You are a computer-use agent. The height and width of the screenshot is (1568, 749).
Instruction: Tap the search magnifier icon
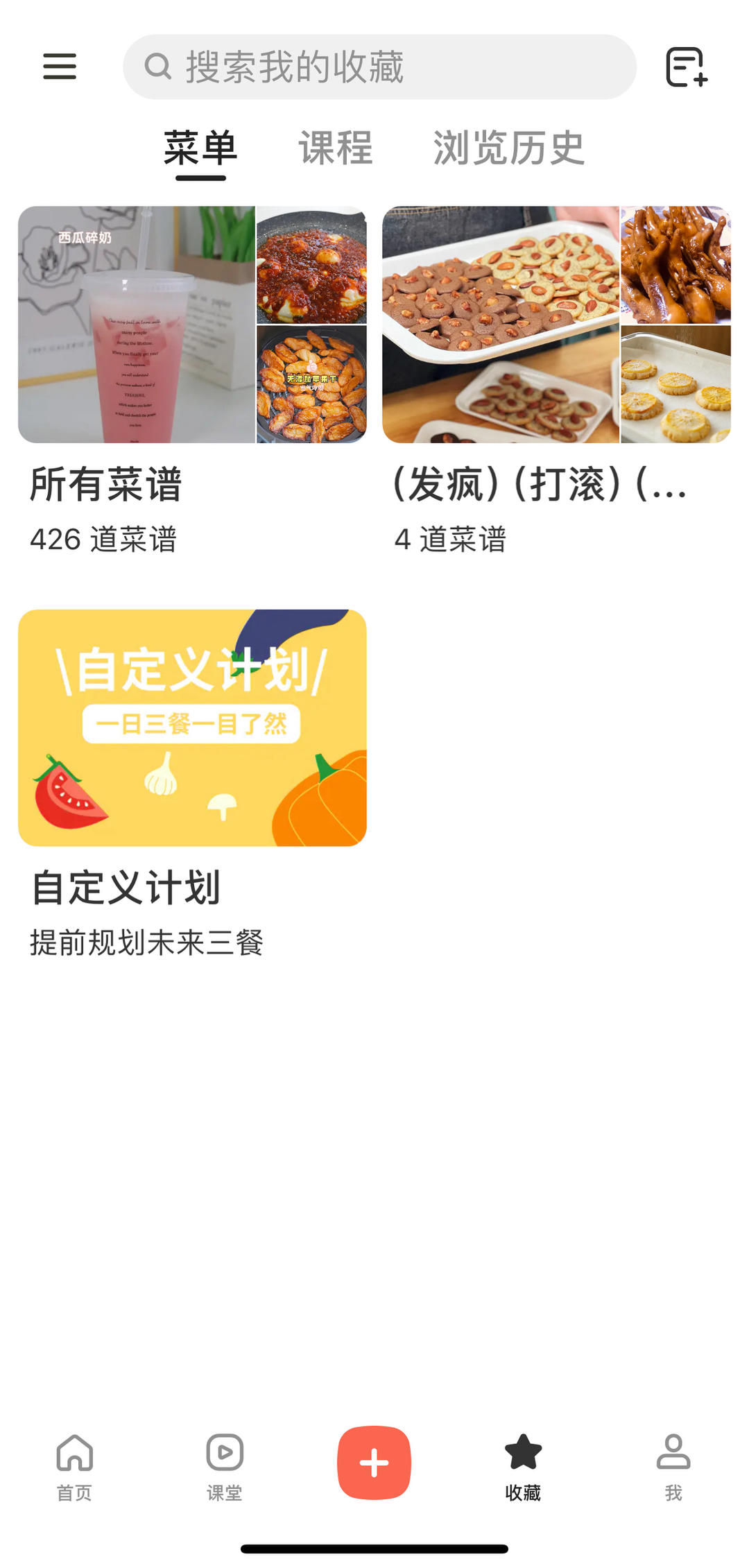click(x=158, y=67)
